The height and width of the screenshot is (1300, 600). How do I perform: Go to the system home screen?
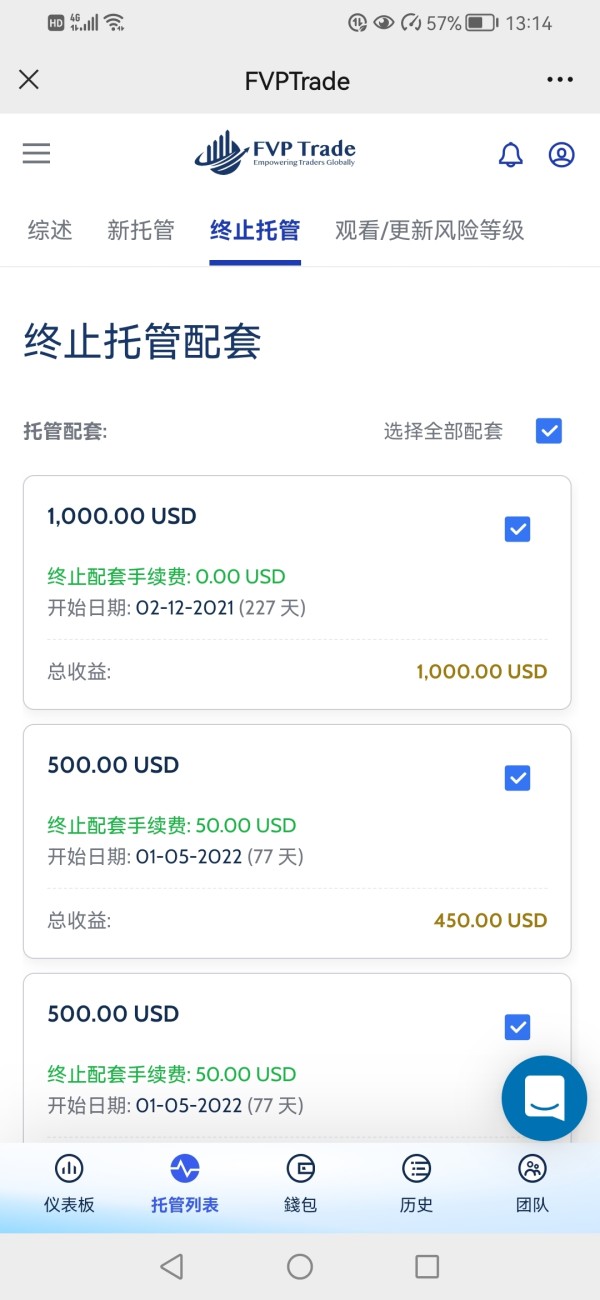300,1267
